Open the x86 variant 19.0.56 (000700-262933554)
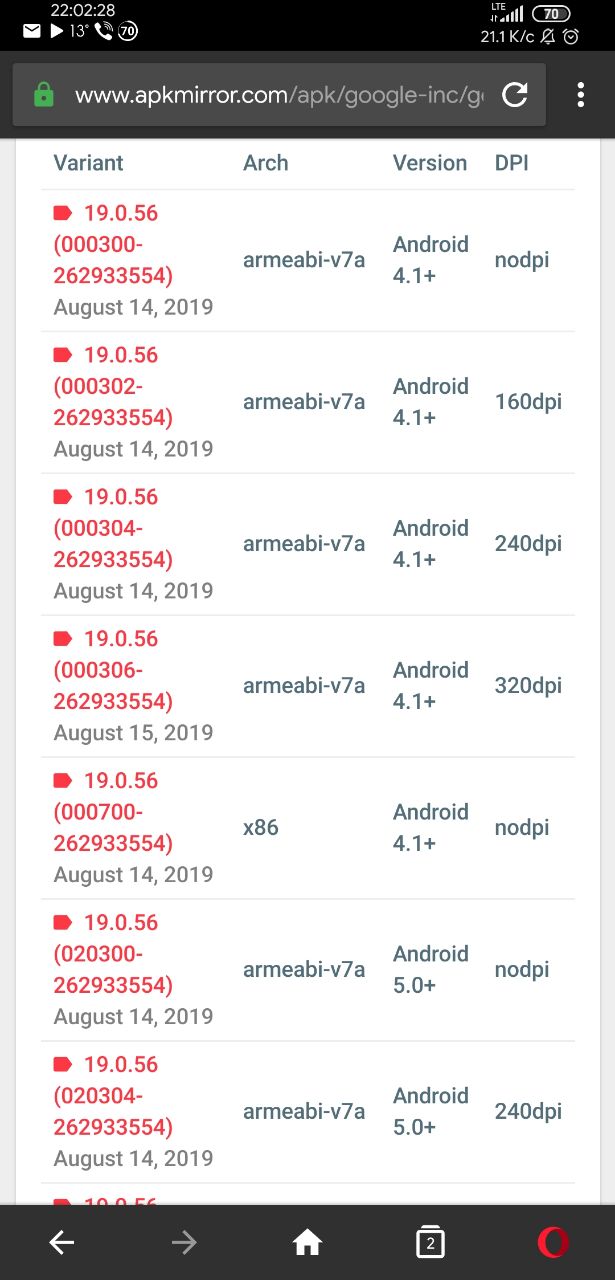Viewport: 615px width, 1280px height. click(113, 812)
